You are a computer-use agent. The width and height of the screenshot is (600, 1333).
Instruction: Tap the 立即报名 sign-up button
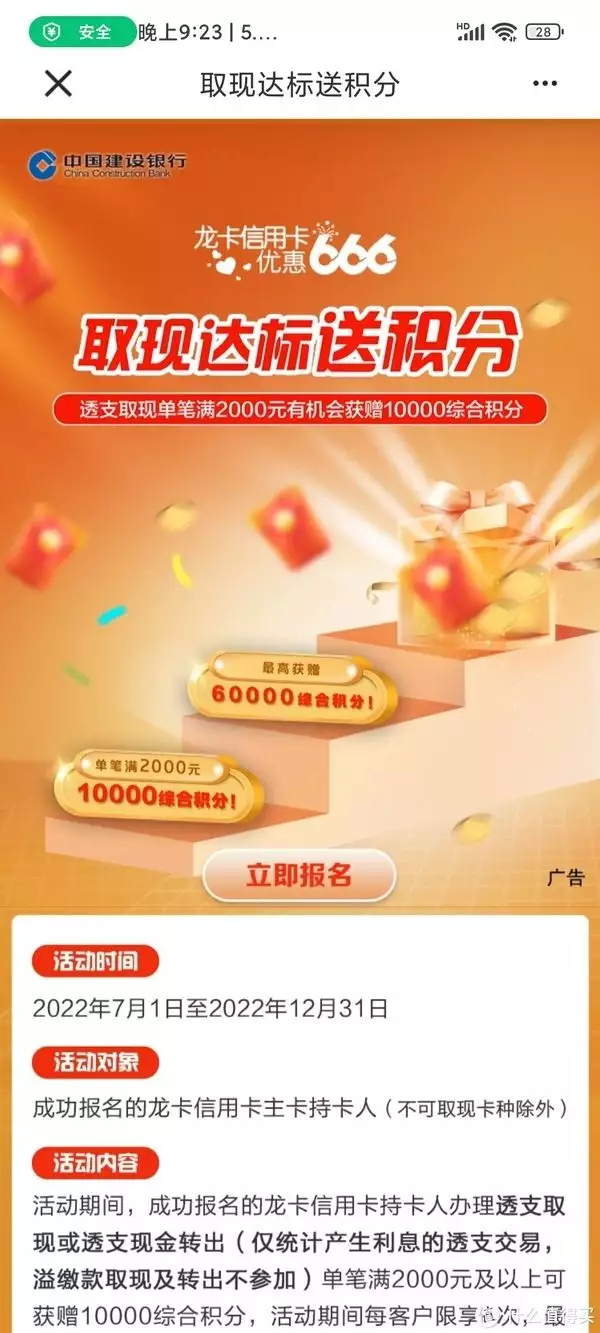(x=299, y=876)
